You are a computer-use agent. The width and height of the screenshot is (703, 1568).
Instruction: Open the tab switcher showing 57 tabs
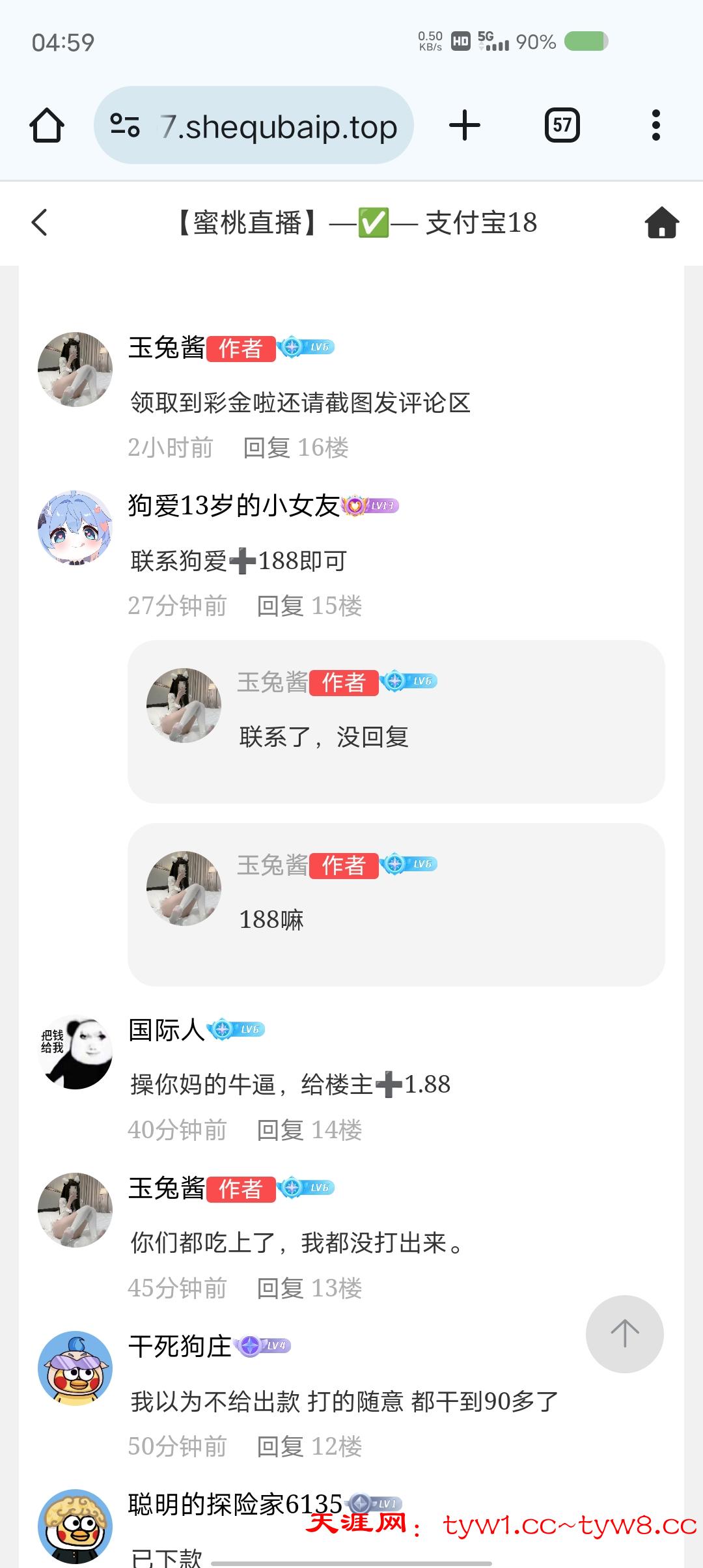562,125
